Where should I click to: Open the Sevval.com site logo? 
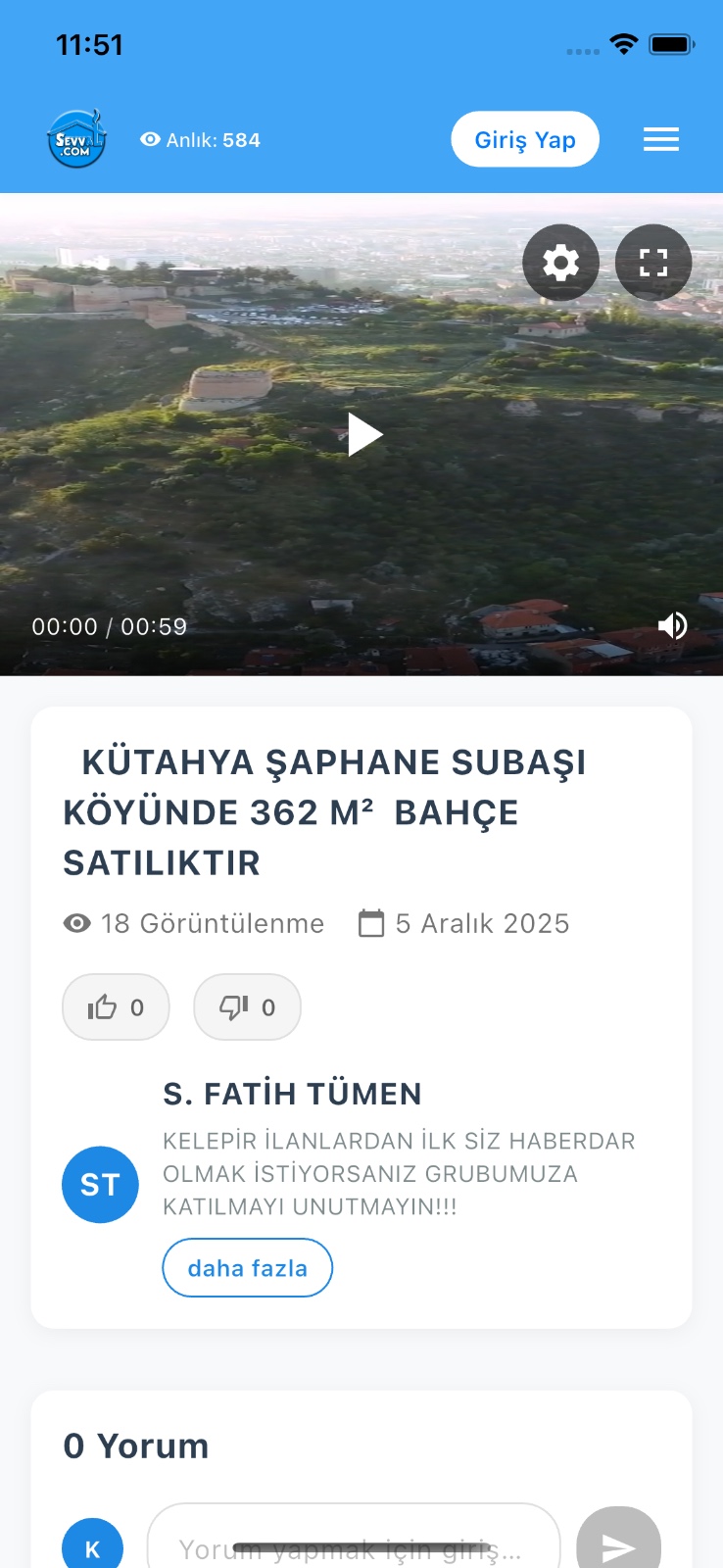coord(76,138)
